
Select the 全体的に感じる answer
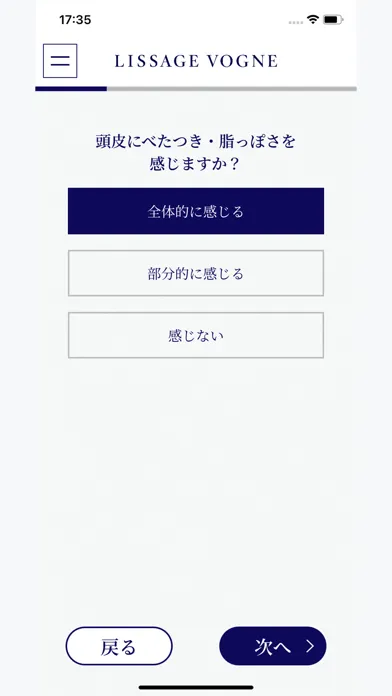196,211
